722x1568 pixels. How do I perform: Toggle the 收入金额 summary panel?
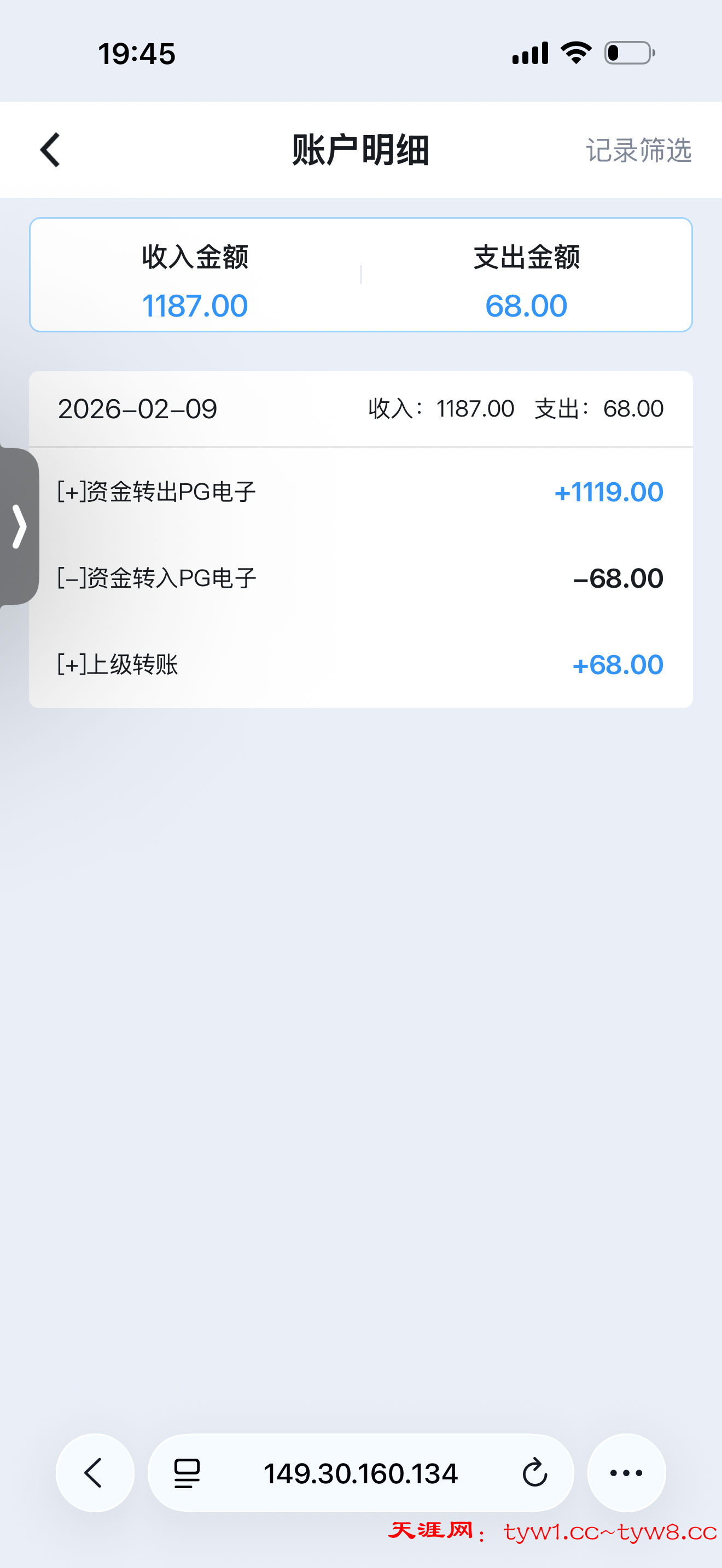click(x=195, y=258)
